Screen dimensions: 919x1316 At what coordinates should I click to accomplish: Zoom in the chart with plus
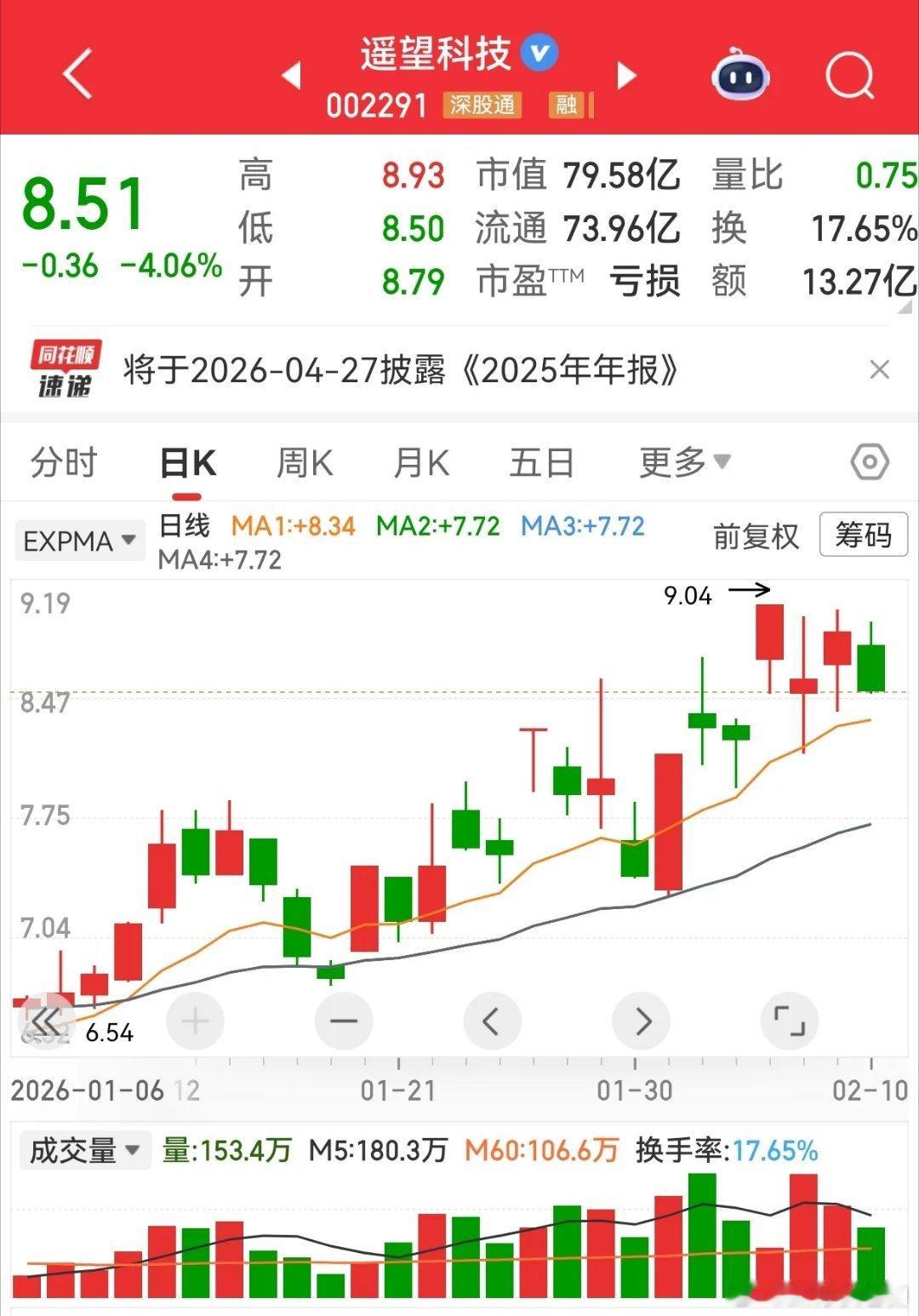(195, 1021)
